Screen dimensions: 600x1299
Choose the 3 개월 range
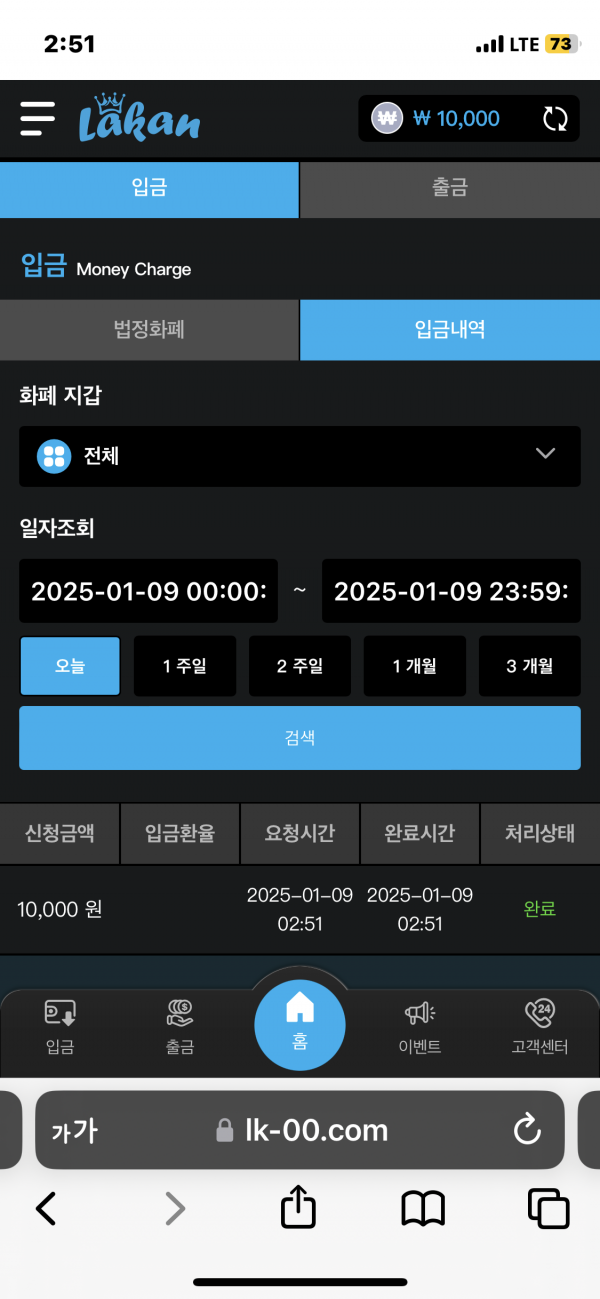click(x=529, y=666)
